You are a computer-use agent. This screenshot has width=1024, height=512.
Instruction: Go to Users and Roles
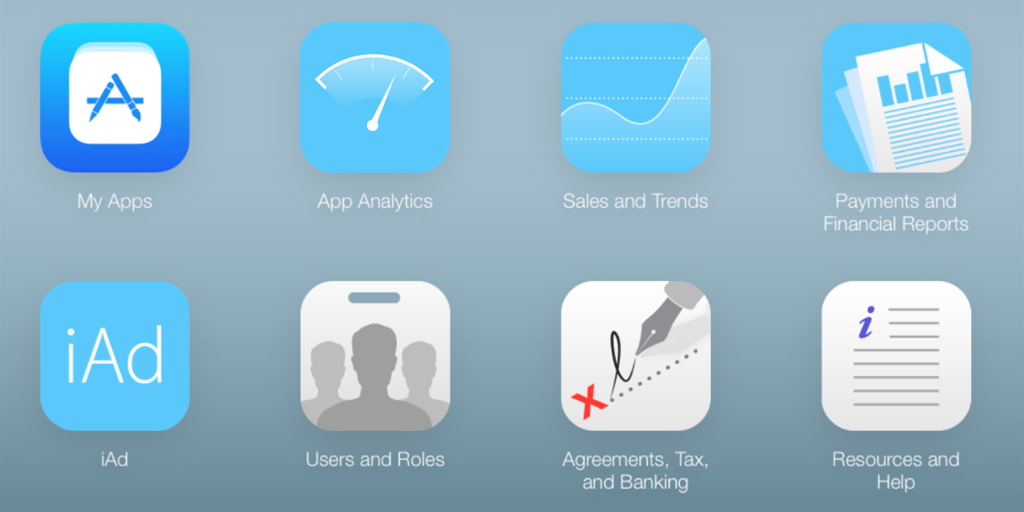[x=375, y=356]
